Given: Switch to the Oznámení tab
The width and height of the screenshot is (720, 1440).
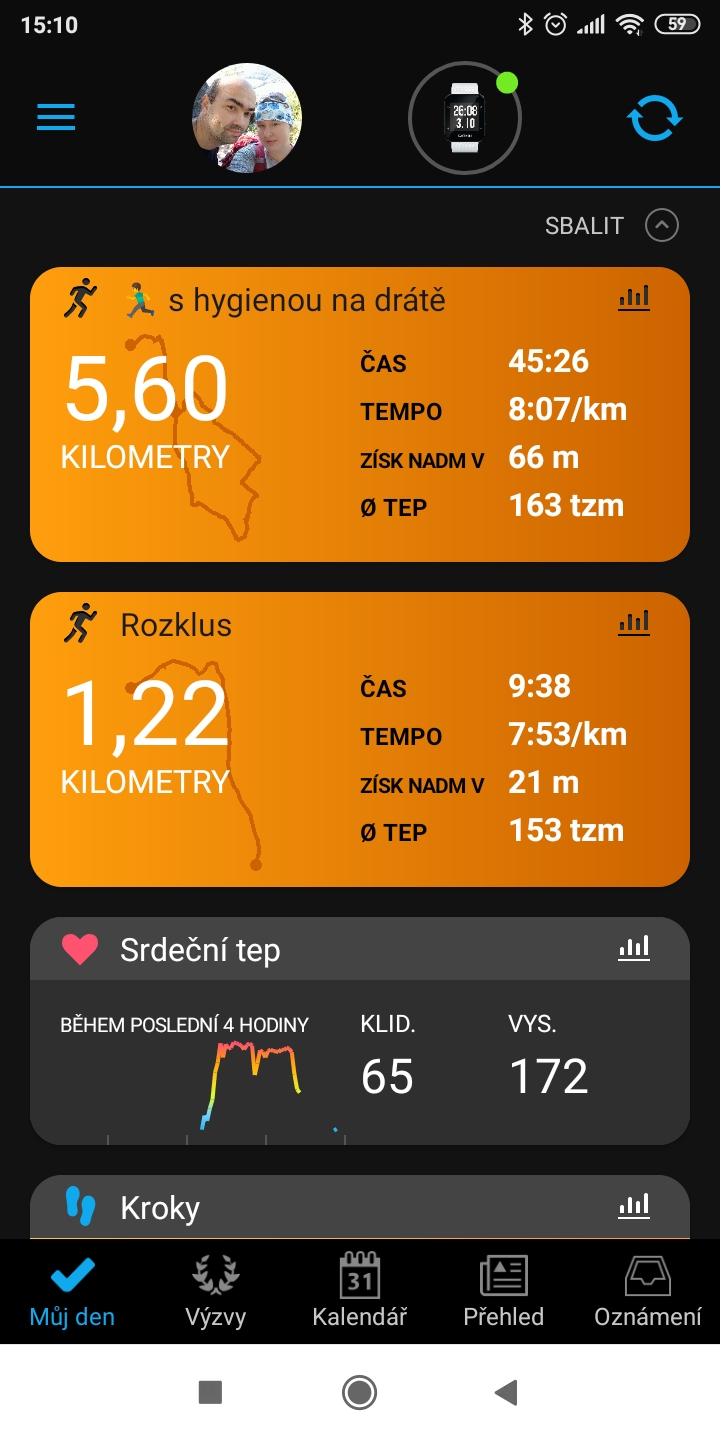Looking at the screenshot, I should point(648,1292).
